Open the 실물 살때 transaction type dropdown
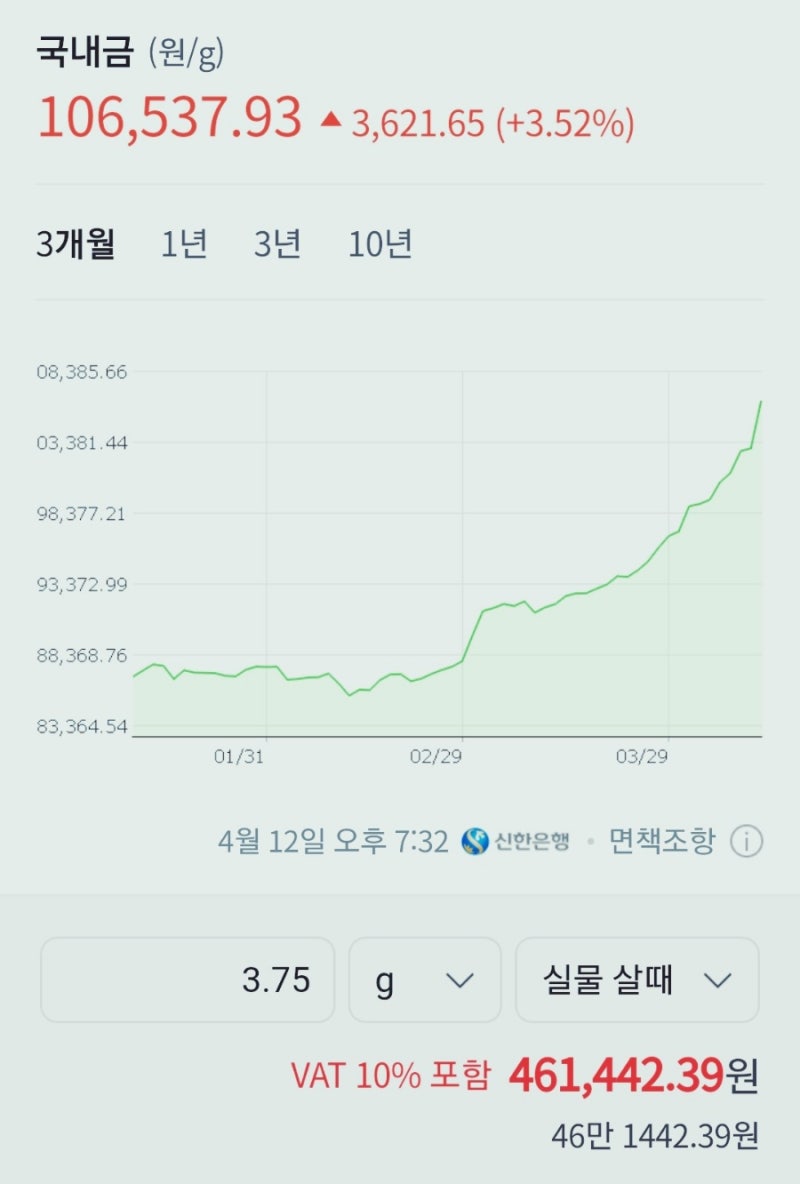 (637, 981)
